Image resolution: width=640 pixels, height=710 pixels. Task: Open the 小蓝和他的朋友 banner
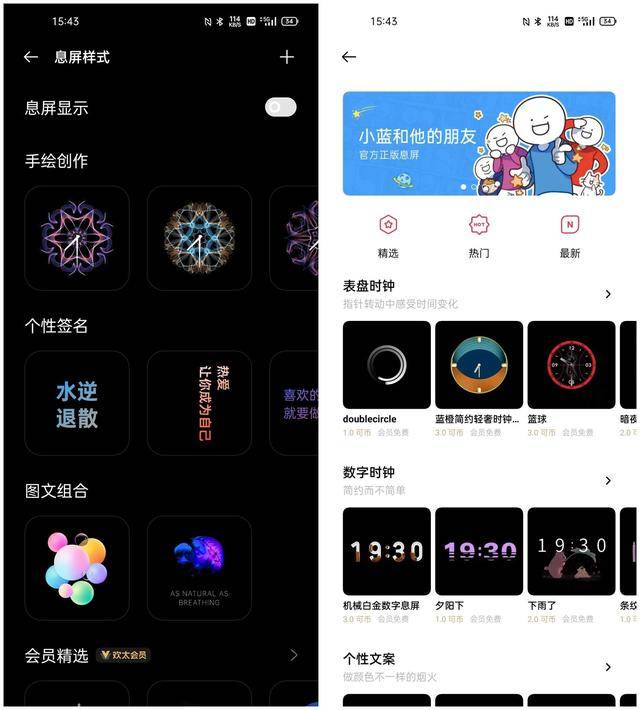[479, 143]
